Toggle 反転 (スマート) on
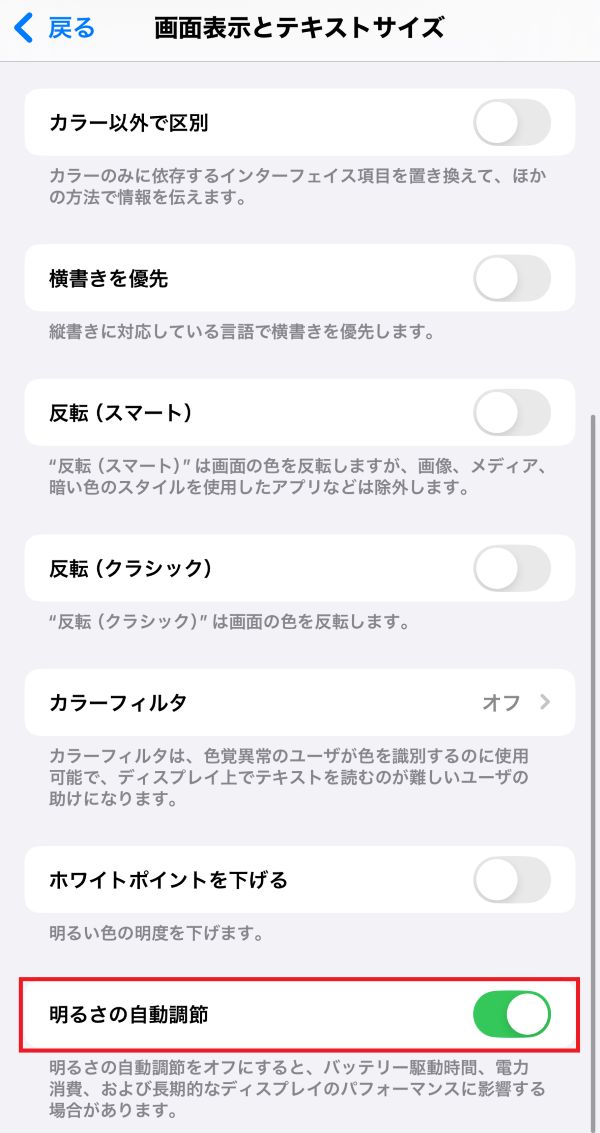The height and width of the screenshot is (1133, 600). [x=511, y=413]
